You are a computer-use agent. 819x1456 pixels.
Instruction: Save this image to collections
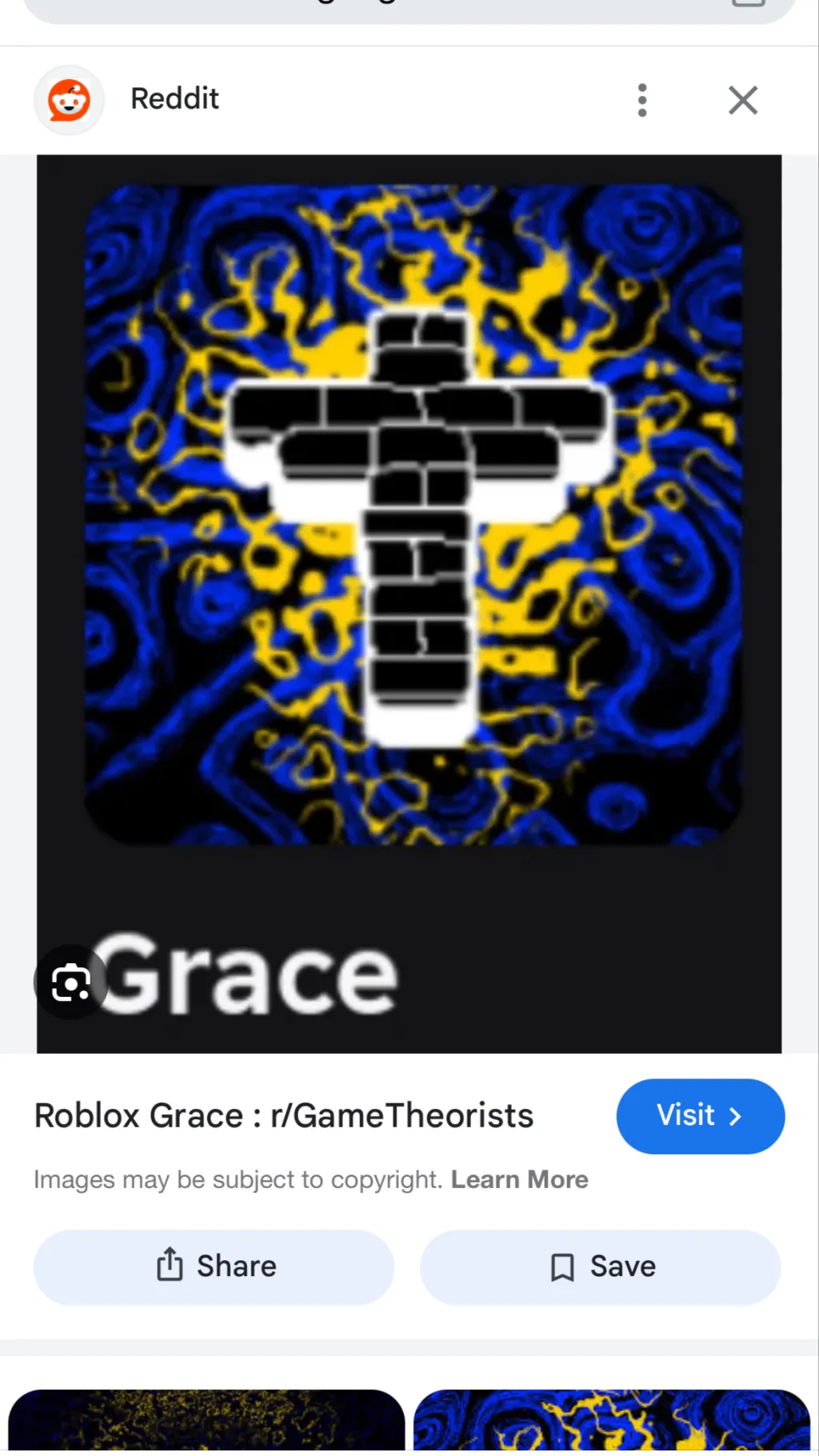[x=601, y=1267]
